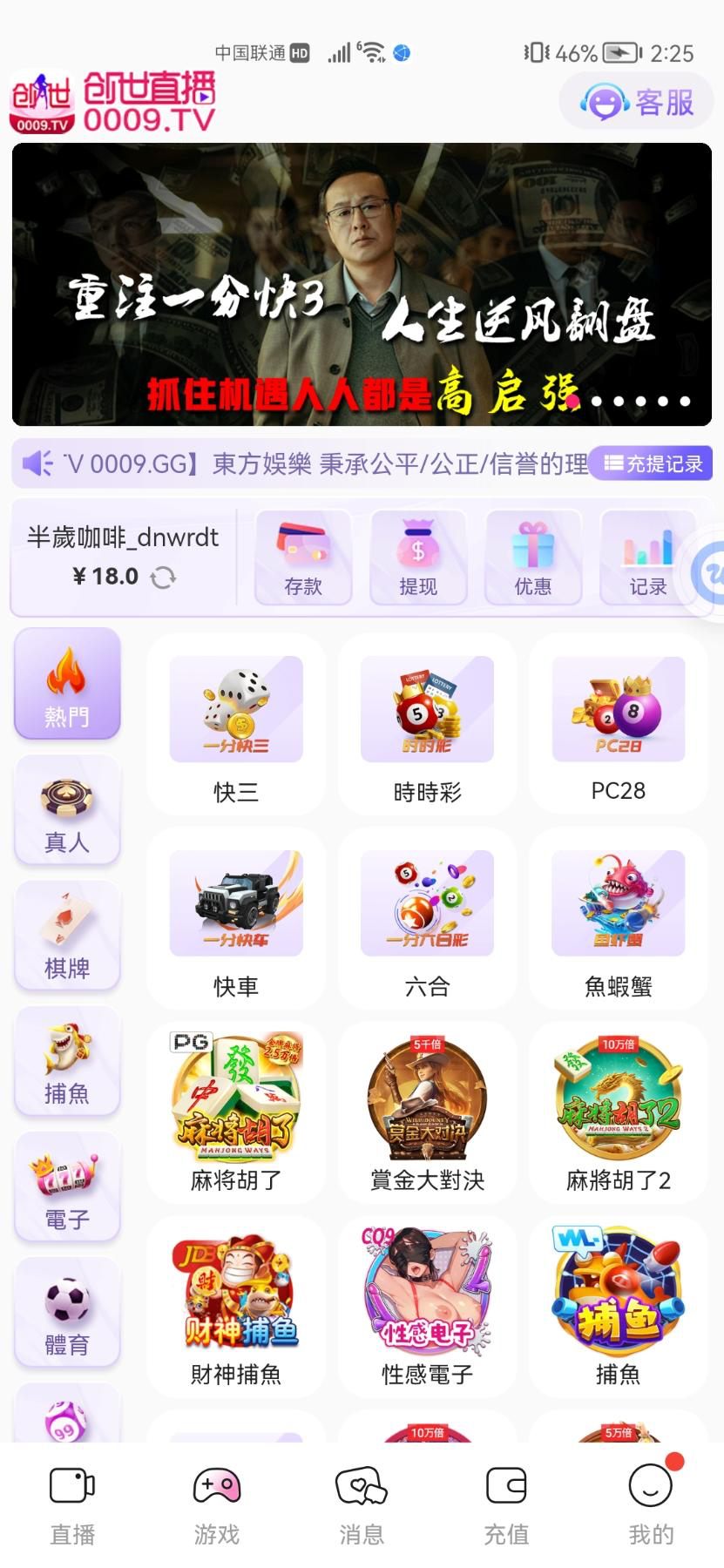Open the 財神捕魚 game

(236, 1307)
